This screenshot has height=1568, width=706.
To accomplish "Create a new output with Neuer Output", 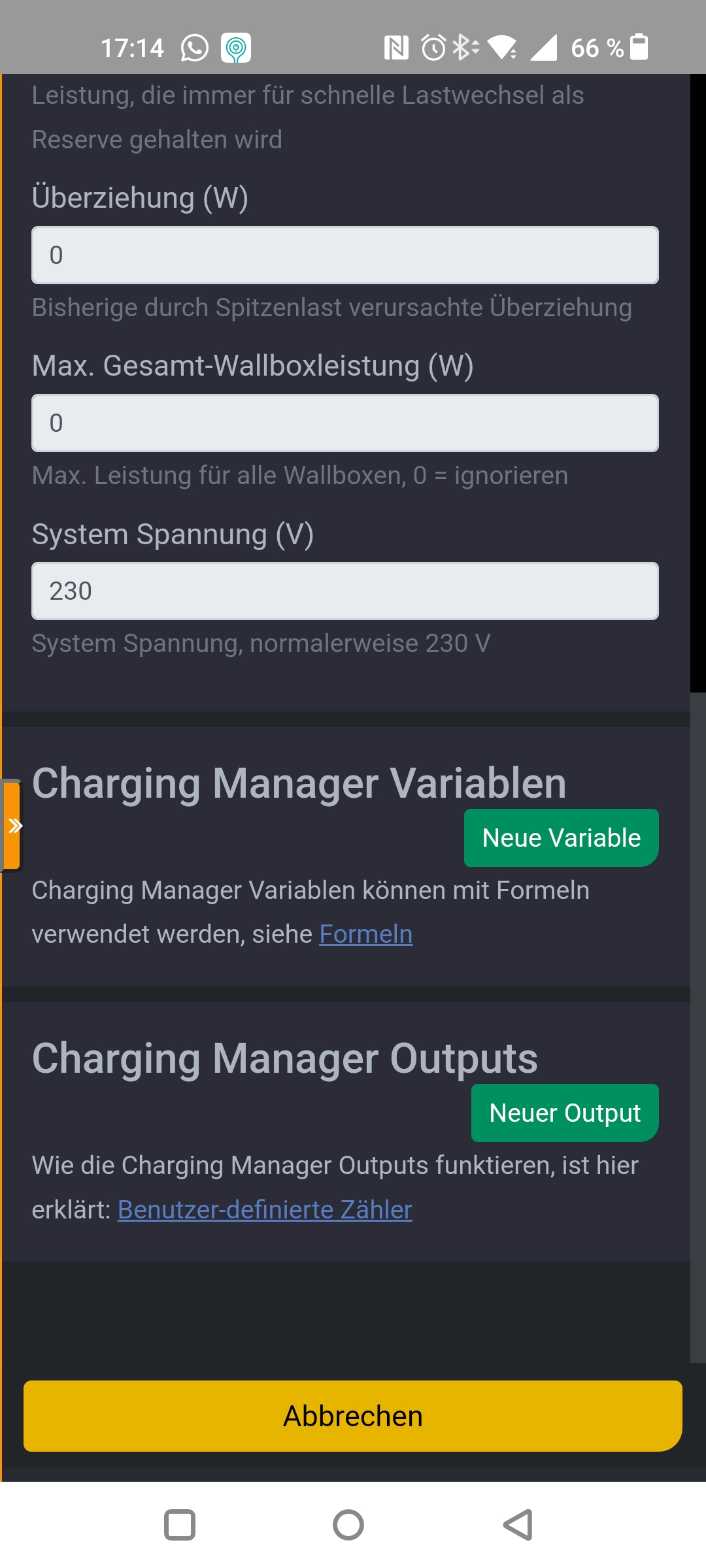I will click(565, 1113).
